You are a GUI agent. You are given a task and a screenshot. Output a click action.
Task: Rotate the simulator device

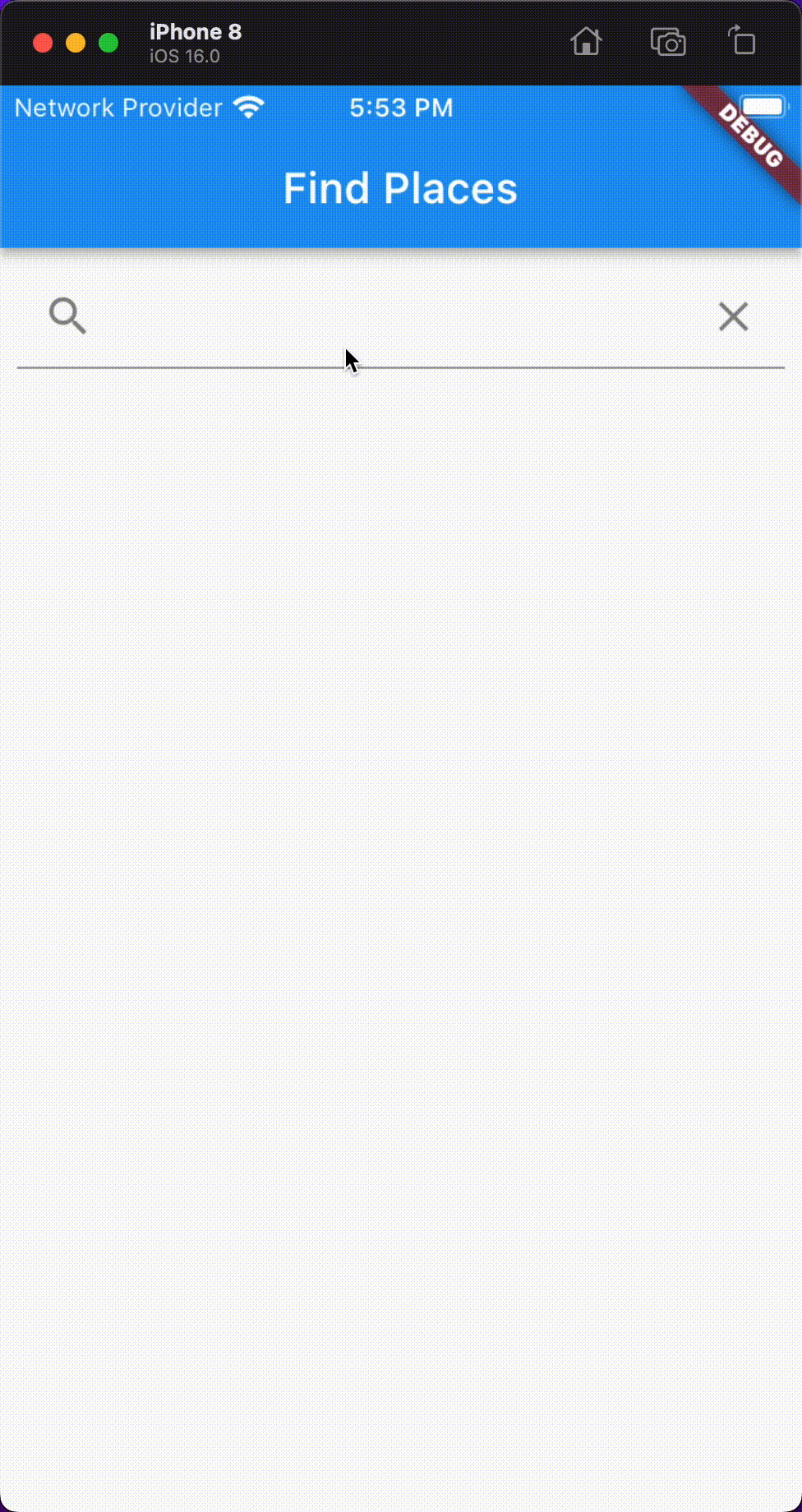click(x=742, y=40)
